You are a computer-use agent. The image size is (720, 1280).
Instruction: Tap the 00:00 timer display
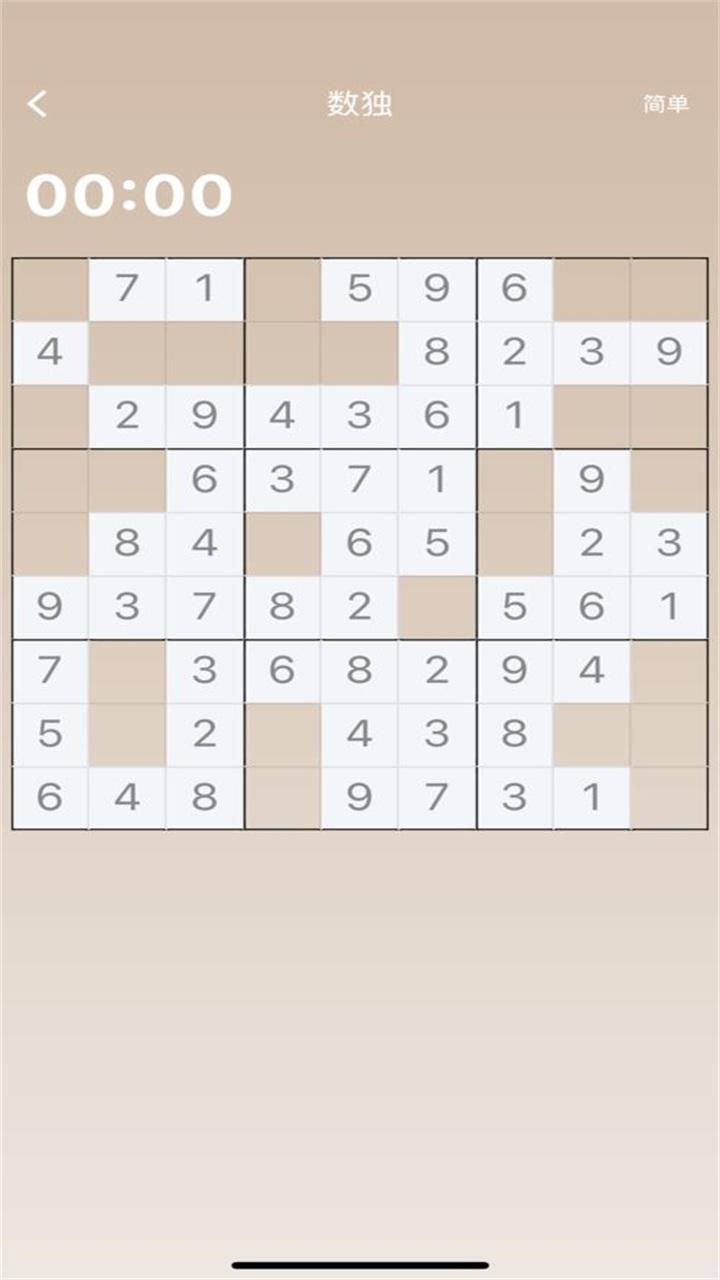click(130, 193)
